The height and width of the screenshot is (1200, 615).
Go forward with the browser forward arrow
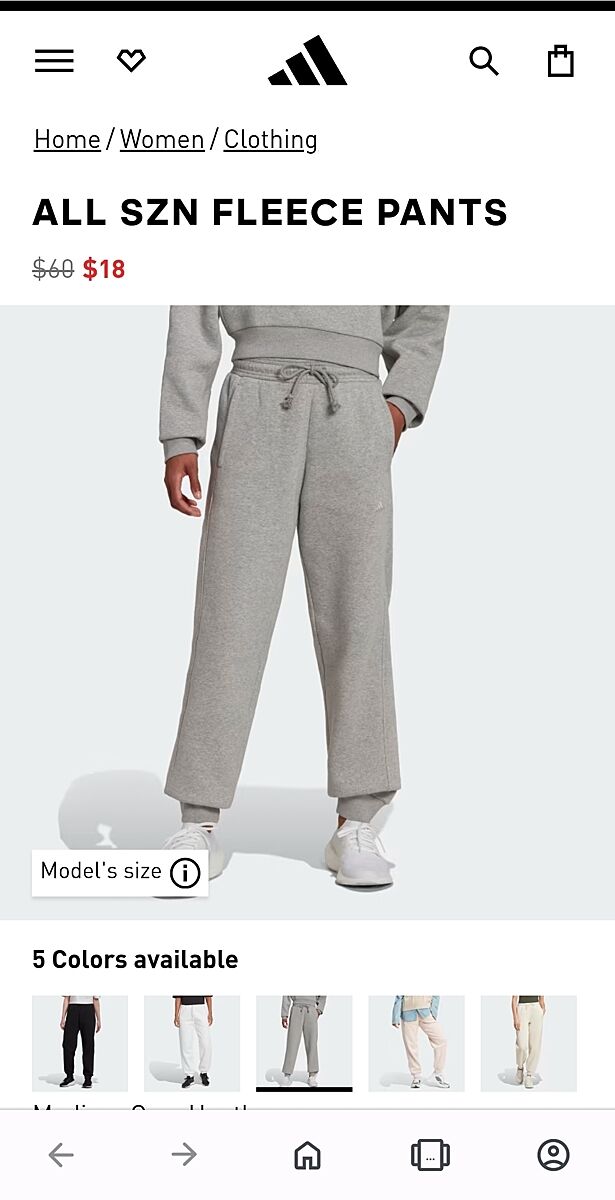click(184, 1155)
